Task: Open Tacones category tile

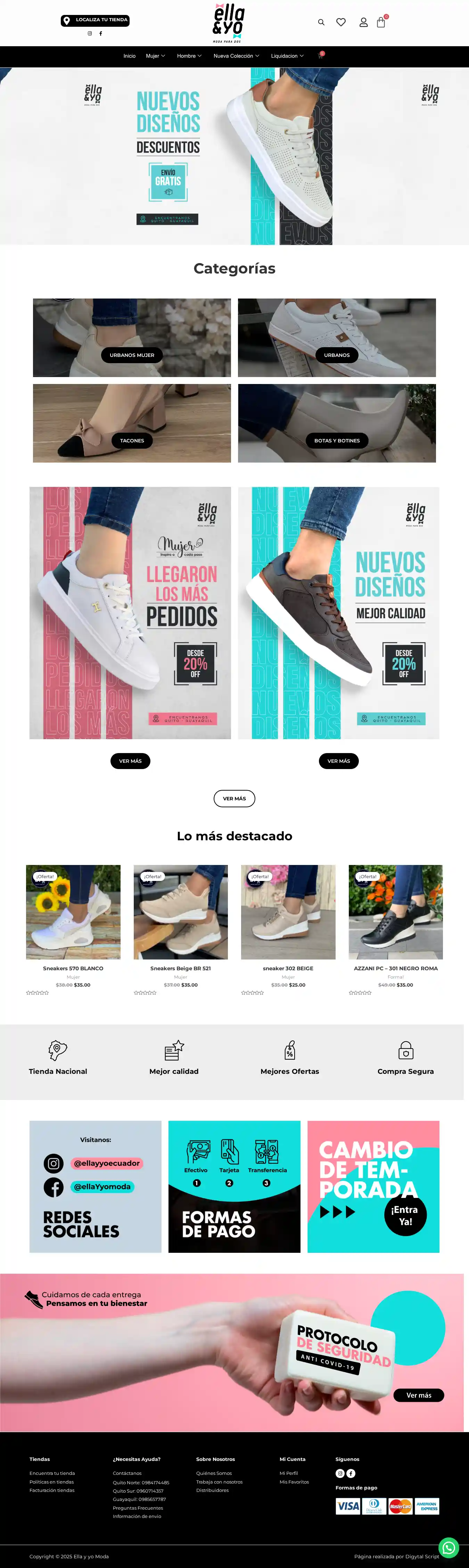Action: (x=132, y=441)
